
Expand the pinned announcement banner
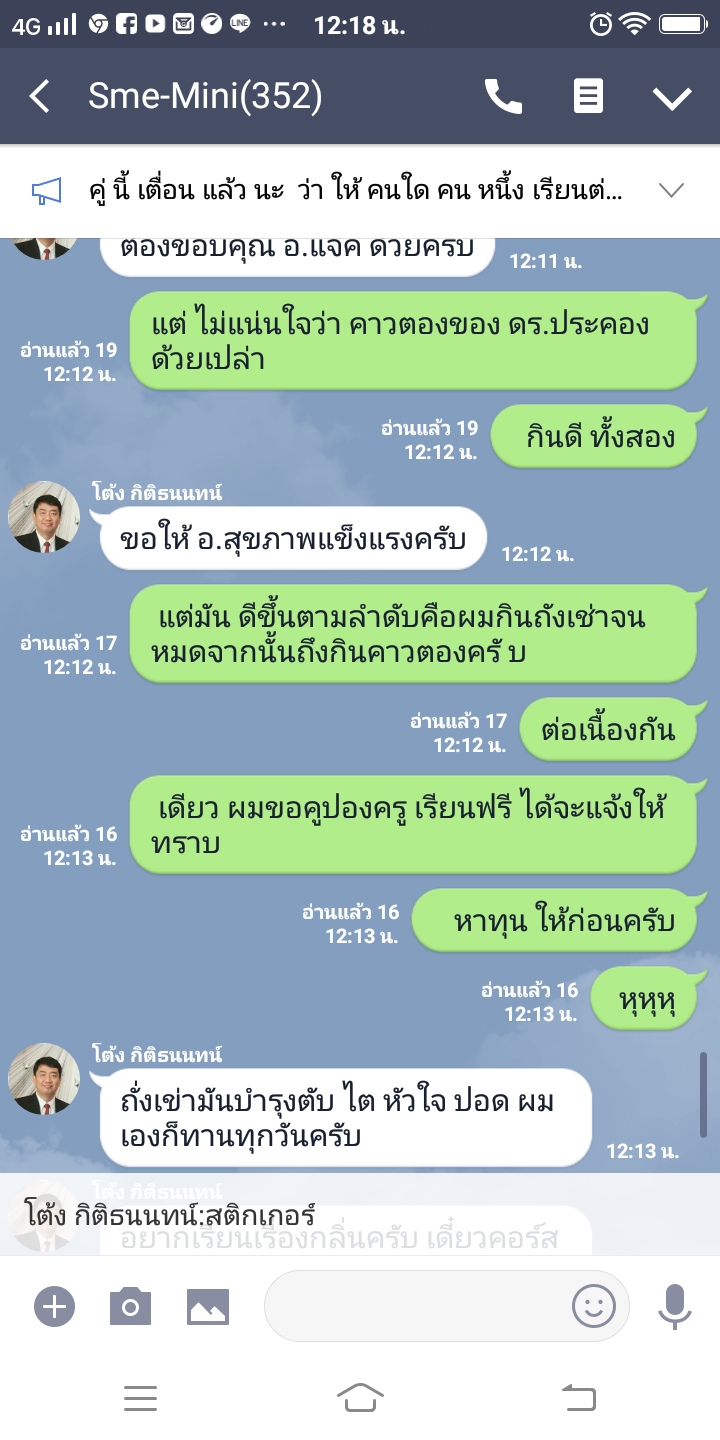(671, 190)
